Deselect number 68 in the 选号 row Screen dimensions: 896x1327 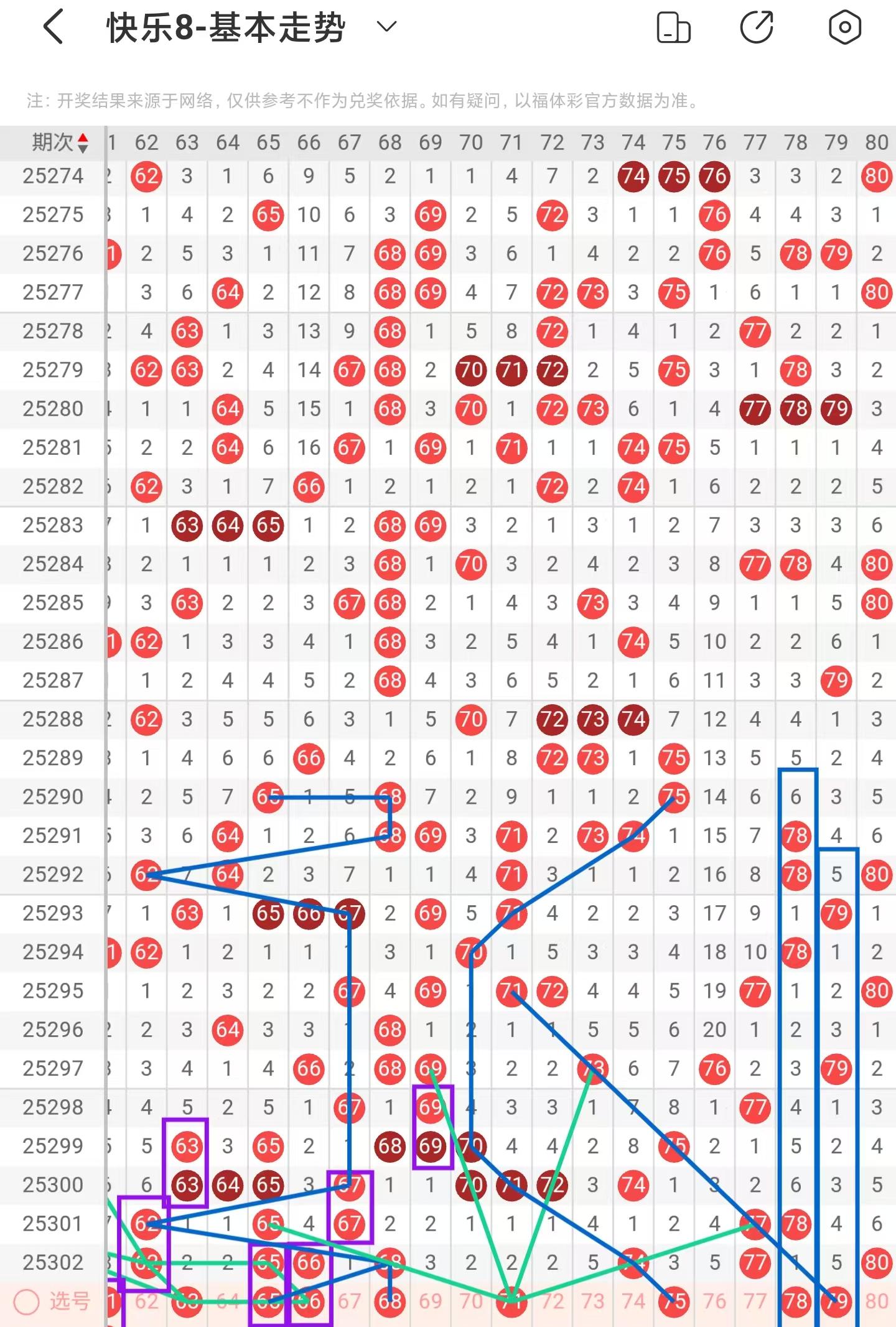[390, 1301]
